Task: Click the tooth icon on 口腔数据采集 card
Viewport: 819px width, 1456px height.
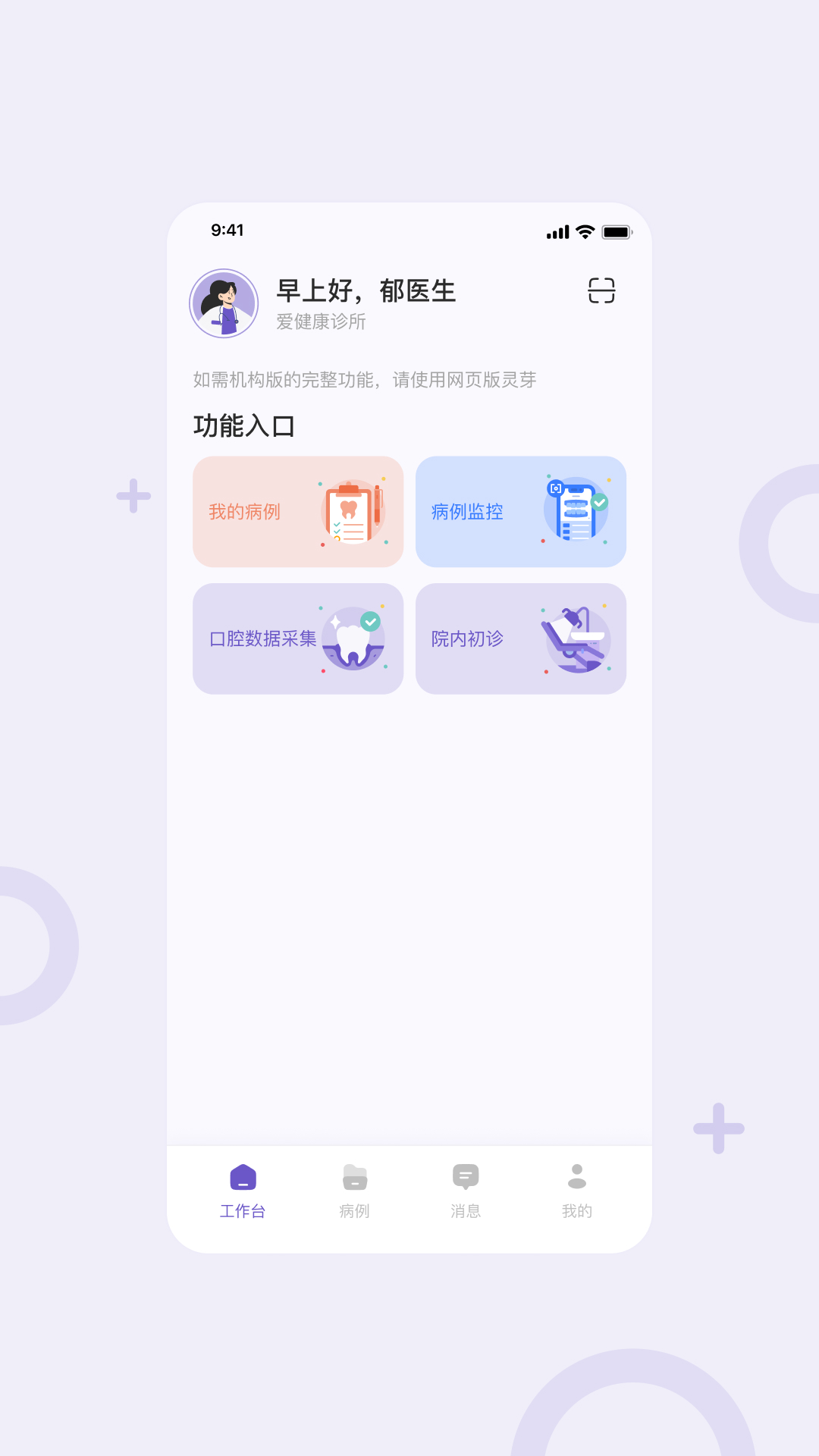Action: tap(353, 641)
